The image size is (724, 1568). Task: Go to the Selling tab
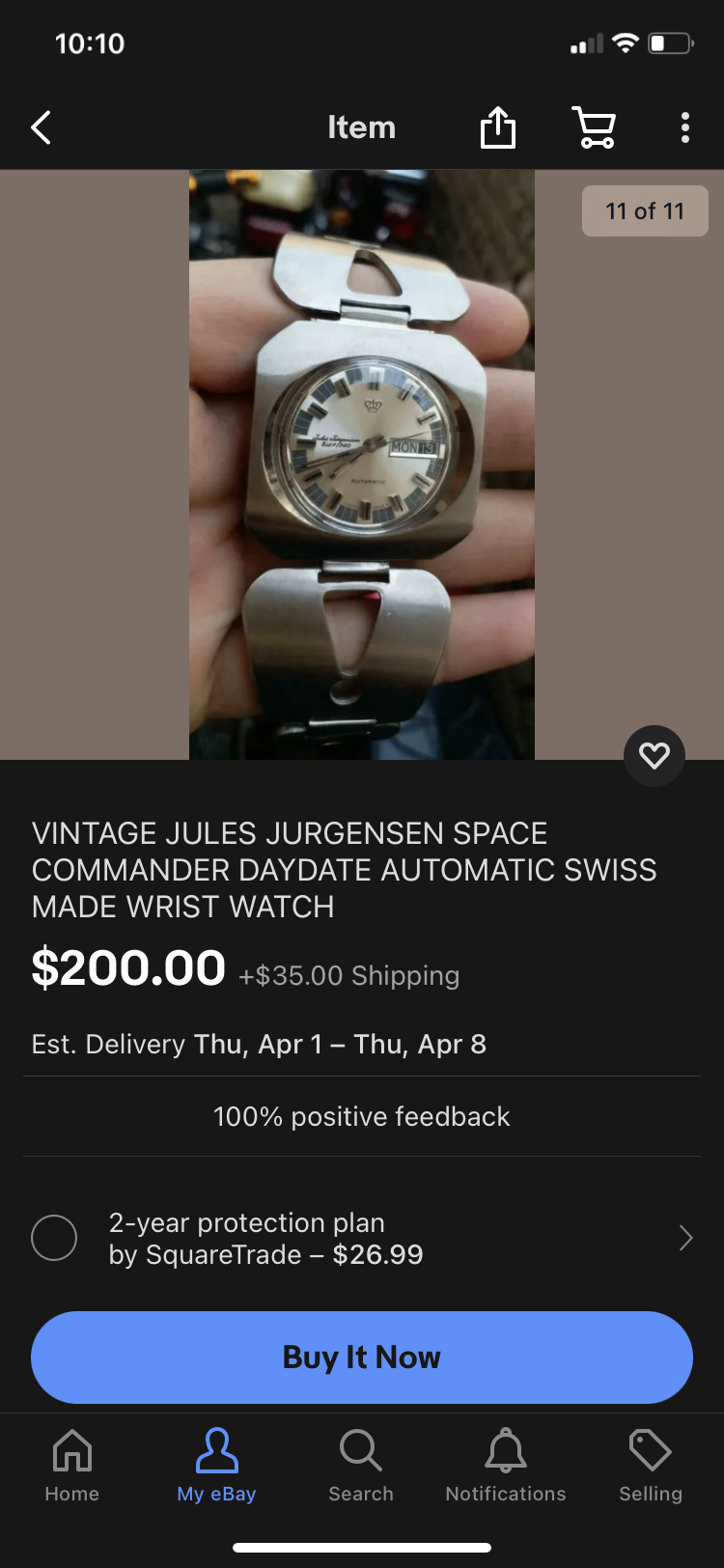pyautogui.click(x=651, y=1466)
